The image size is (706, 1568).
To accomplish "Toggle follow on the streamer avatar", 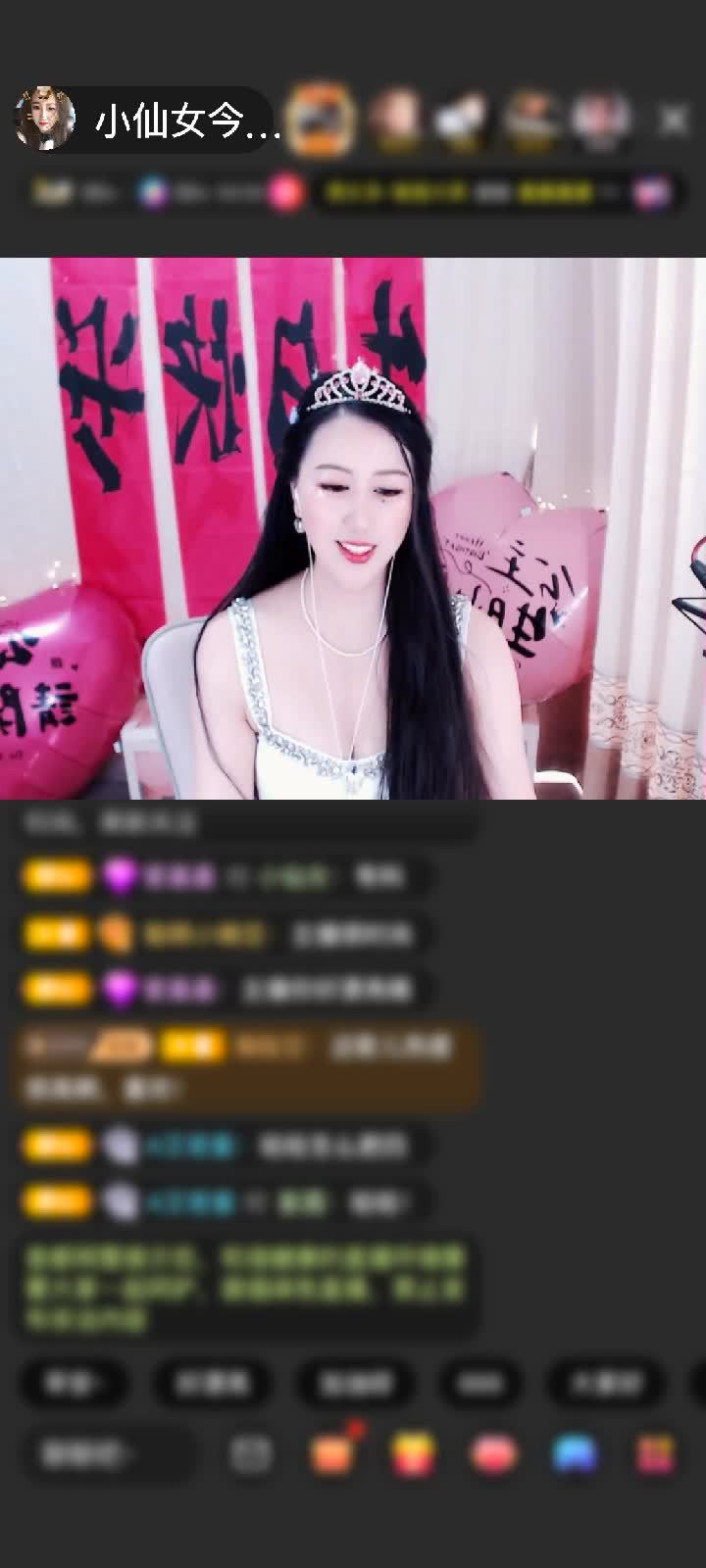I will point(44,116).
